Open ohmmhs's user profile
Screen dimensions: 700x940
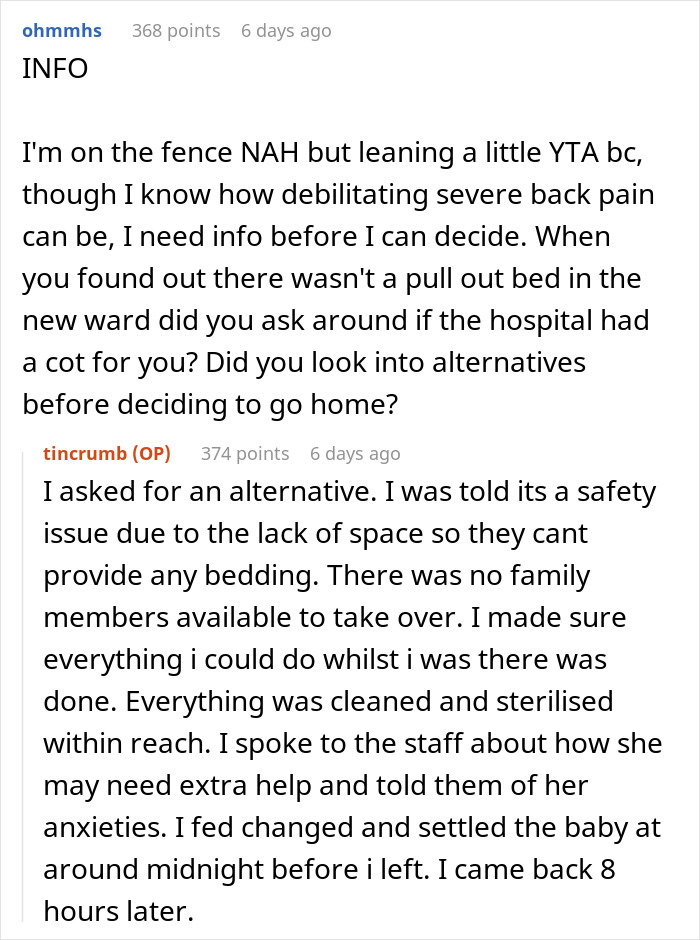(x=62, y=31)
